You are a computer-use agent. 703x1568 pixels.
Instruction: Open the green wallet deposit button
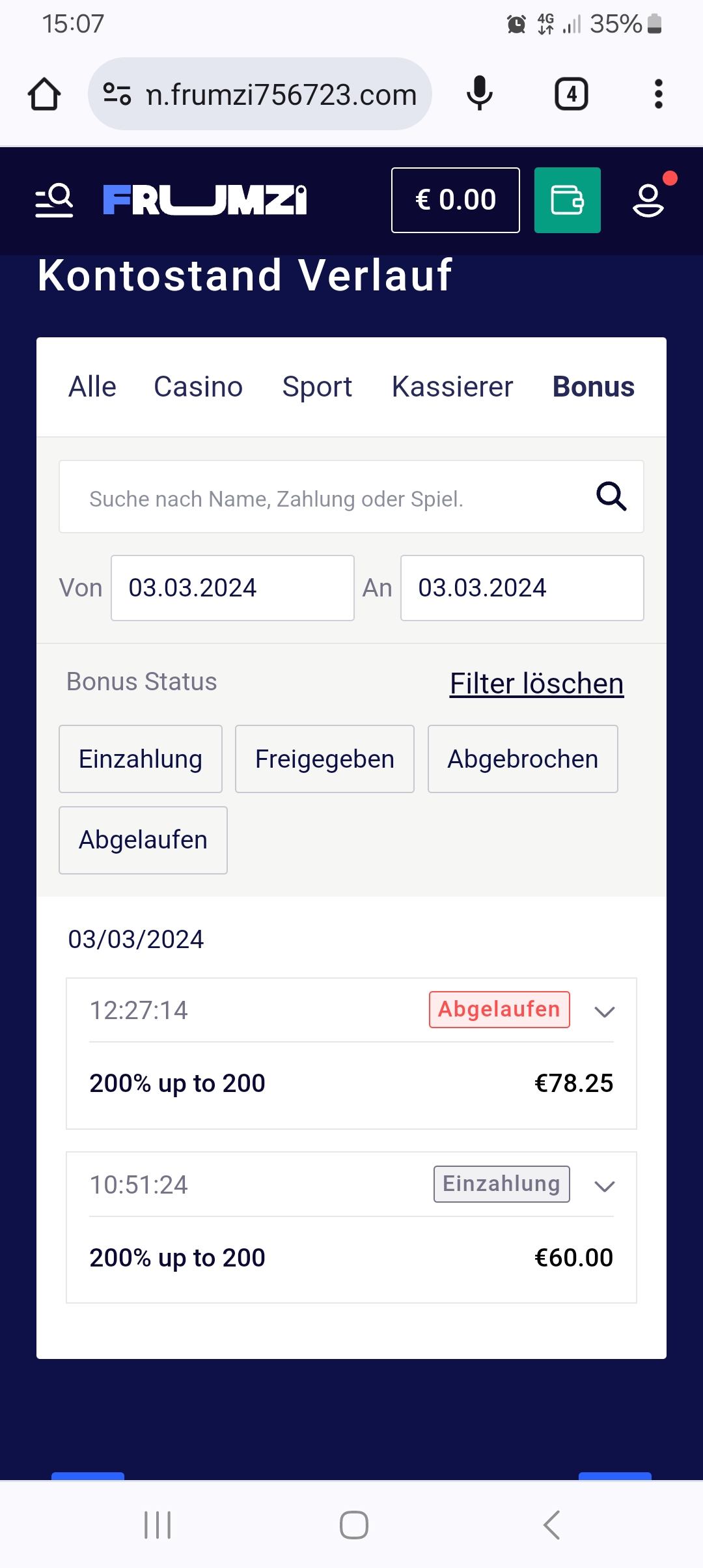pyautogui.click(x=567, y=200)
